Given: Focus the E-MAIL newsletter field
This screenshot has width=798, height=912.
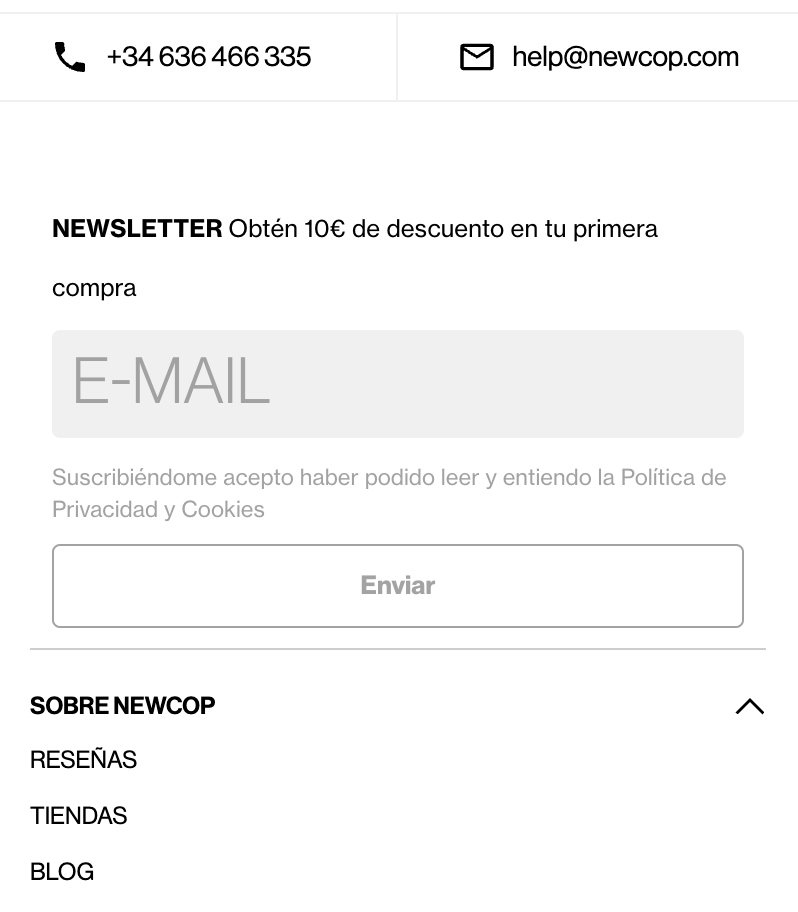Looking at the screenshot, I should (x=397, y=384).
